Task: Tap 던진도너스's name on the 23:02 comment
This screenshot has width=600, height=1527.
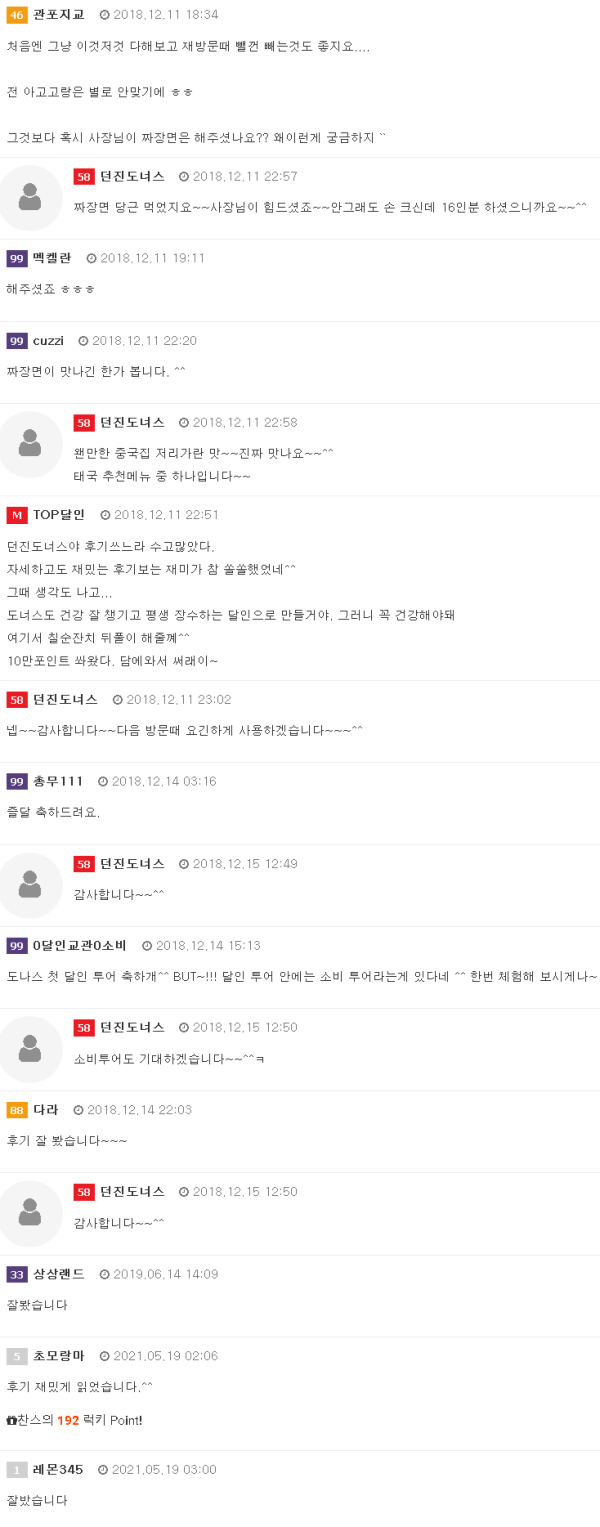Action: [x=65, y=699]
